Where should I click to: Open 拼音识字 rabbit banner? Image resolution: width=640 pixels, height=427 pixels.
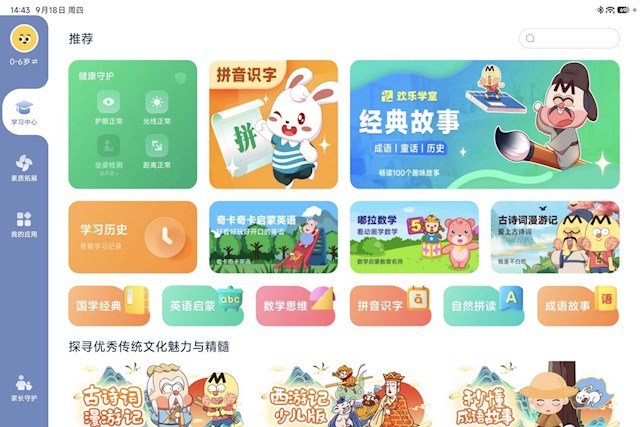click(x=273, y=124)
